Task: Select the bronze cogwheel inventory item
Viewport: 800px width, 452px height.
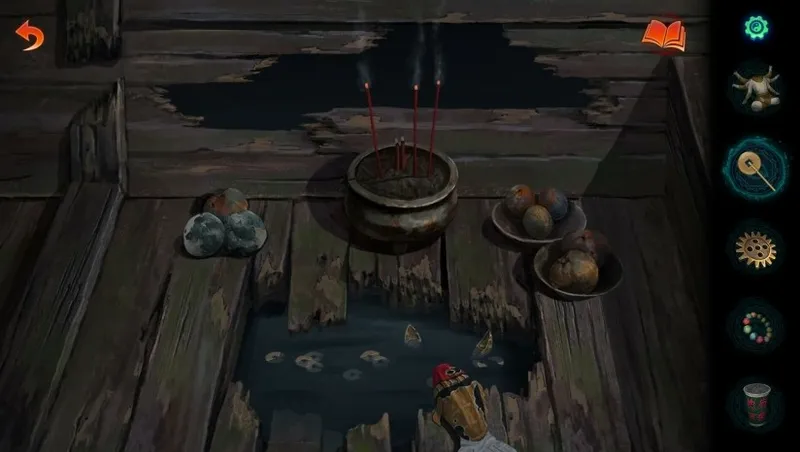Action: tap(756, 247)
